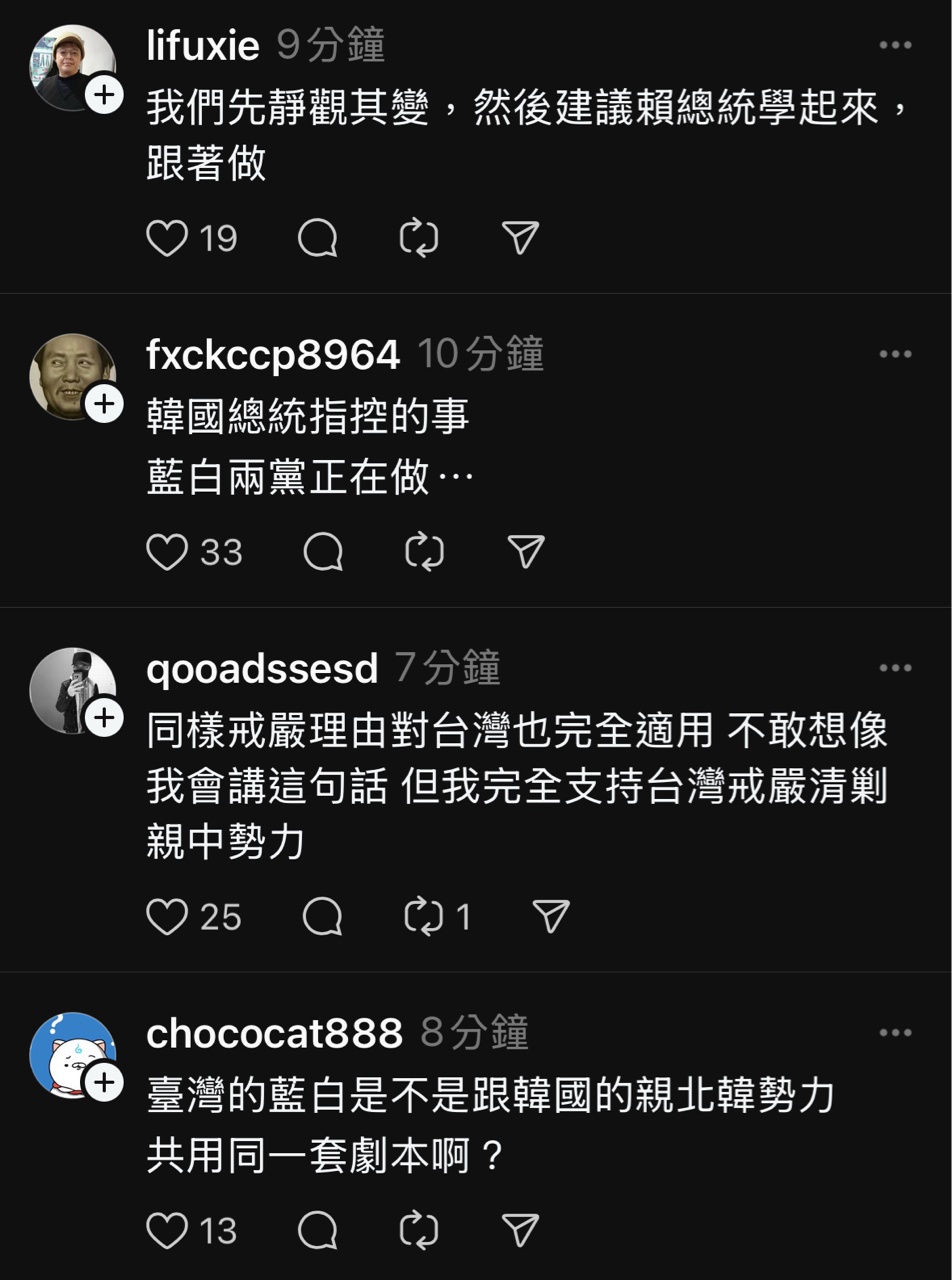Viewport: 952px width, 1280px height.
Task: Like chococat888's comment
Action: point(167,1231)
